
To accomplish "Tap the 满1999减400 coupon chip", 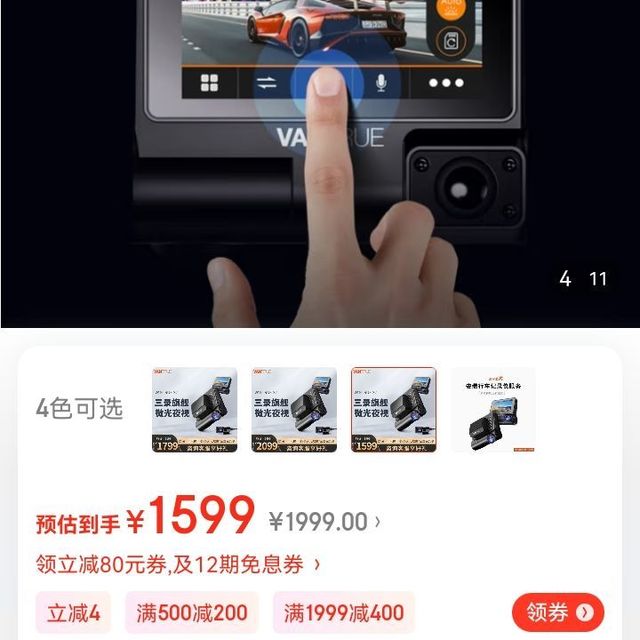I will (343, 612).
